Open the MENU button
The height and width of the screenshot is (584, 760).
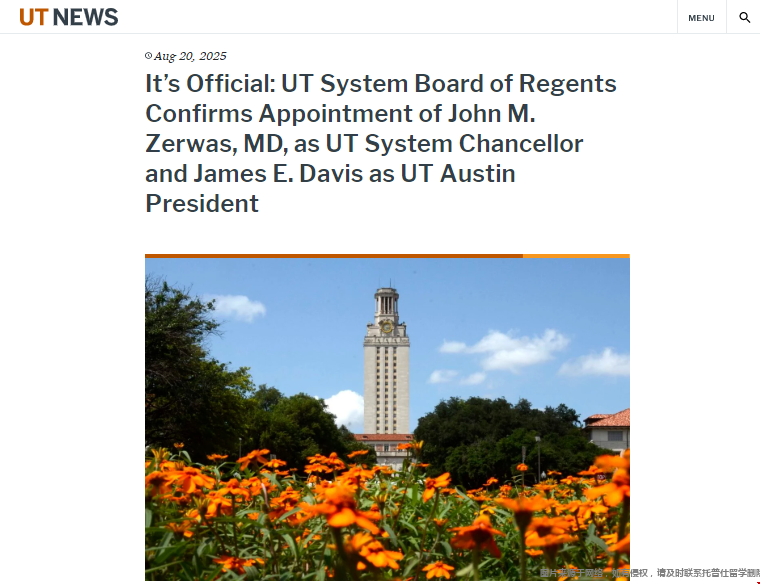coord(701,17)
